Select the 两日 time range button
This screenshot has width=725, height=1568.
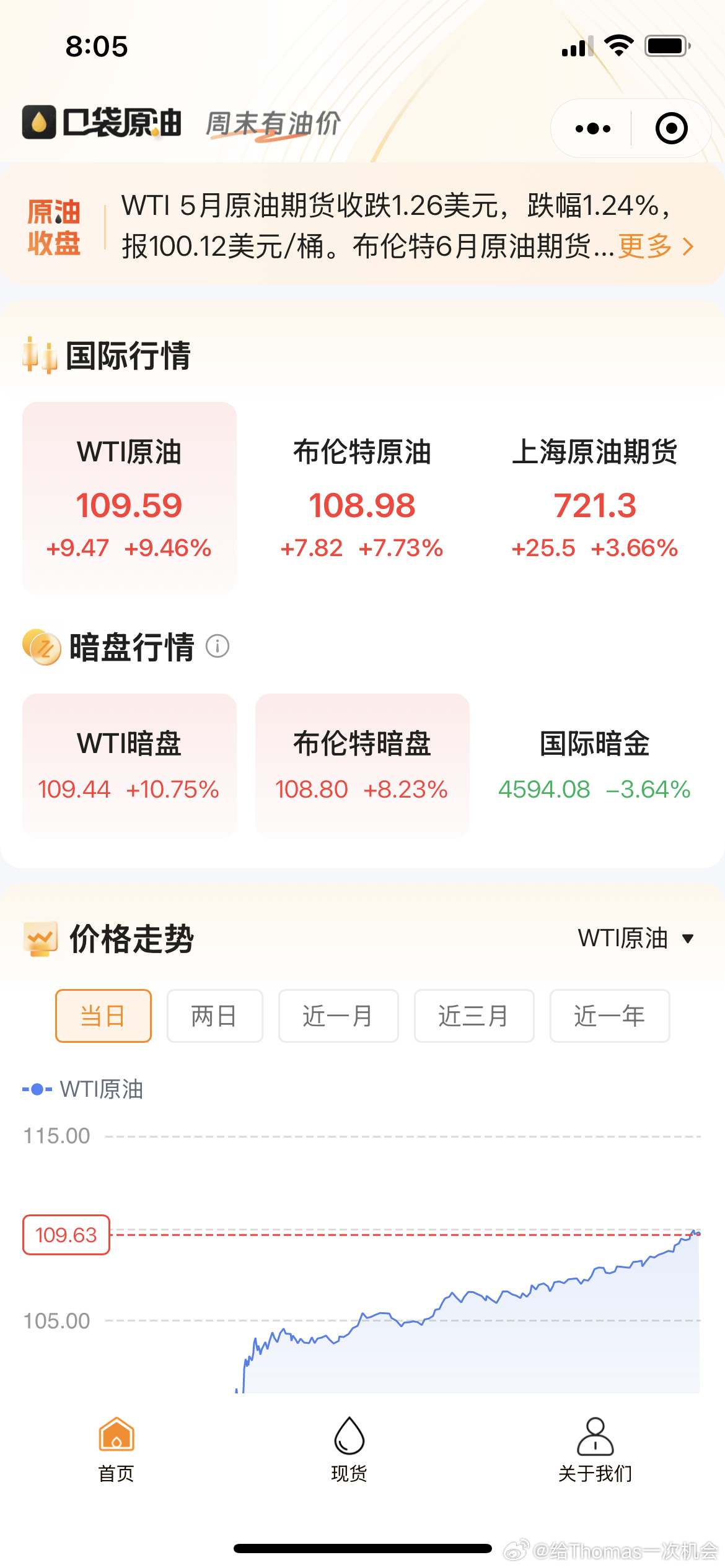click(215, 1016)
